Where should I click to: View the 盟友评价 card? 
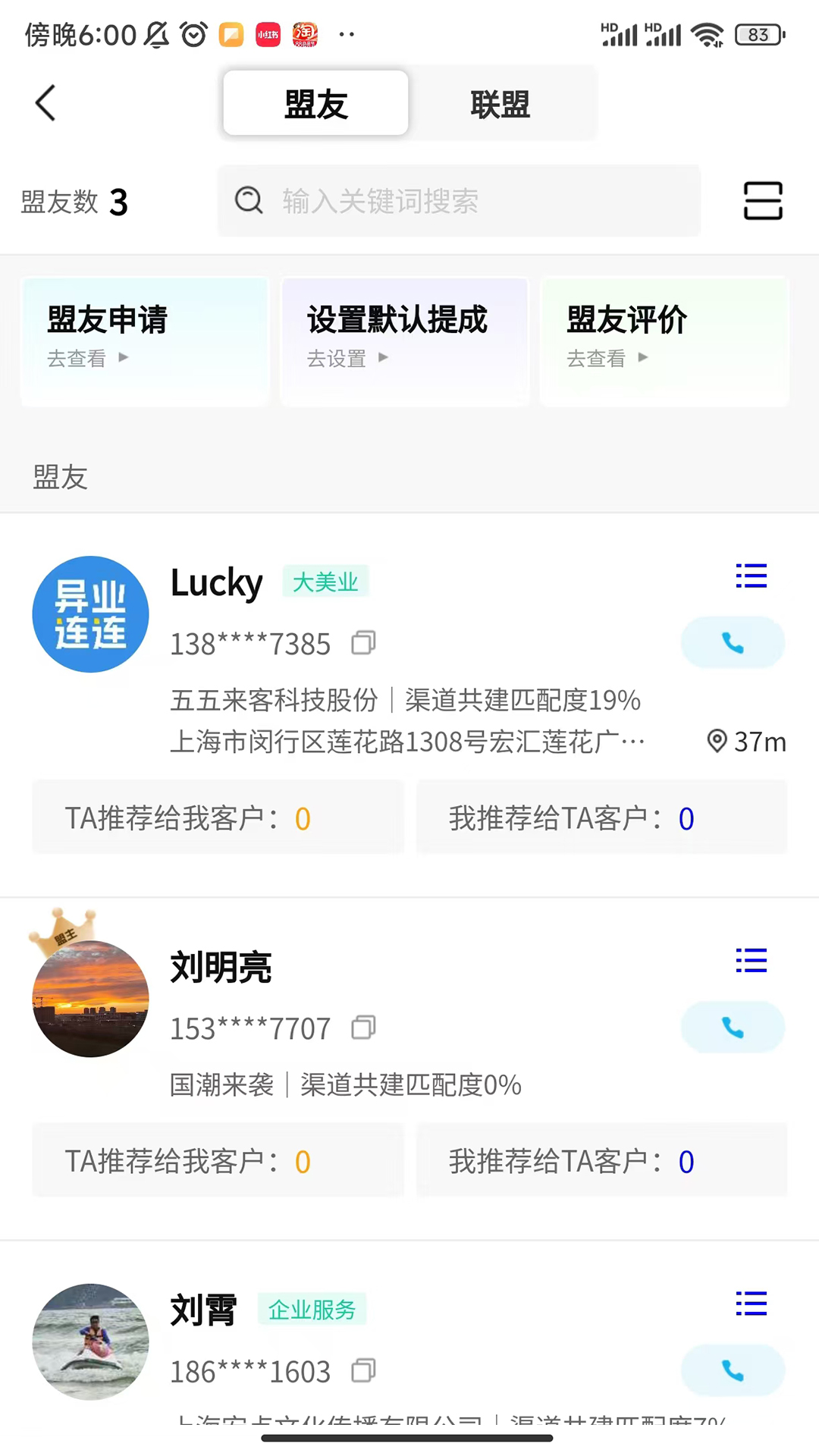[664, 341]
